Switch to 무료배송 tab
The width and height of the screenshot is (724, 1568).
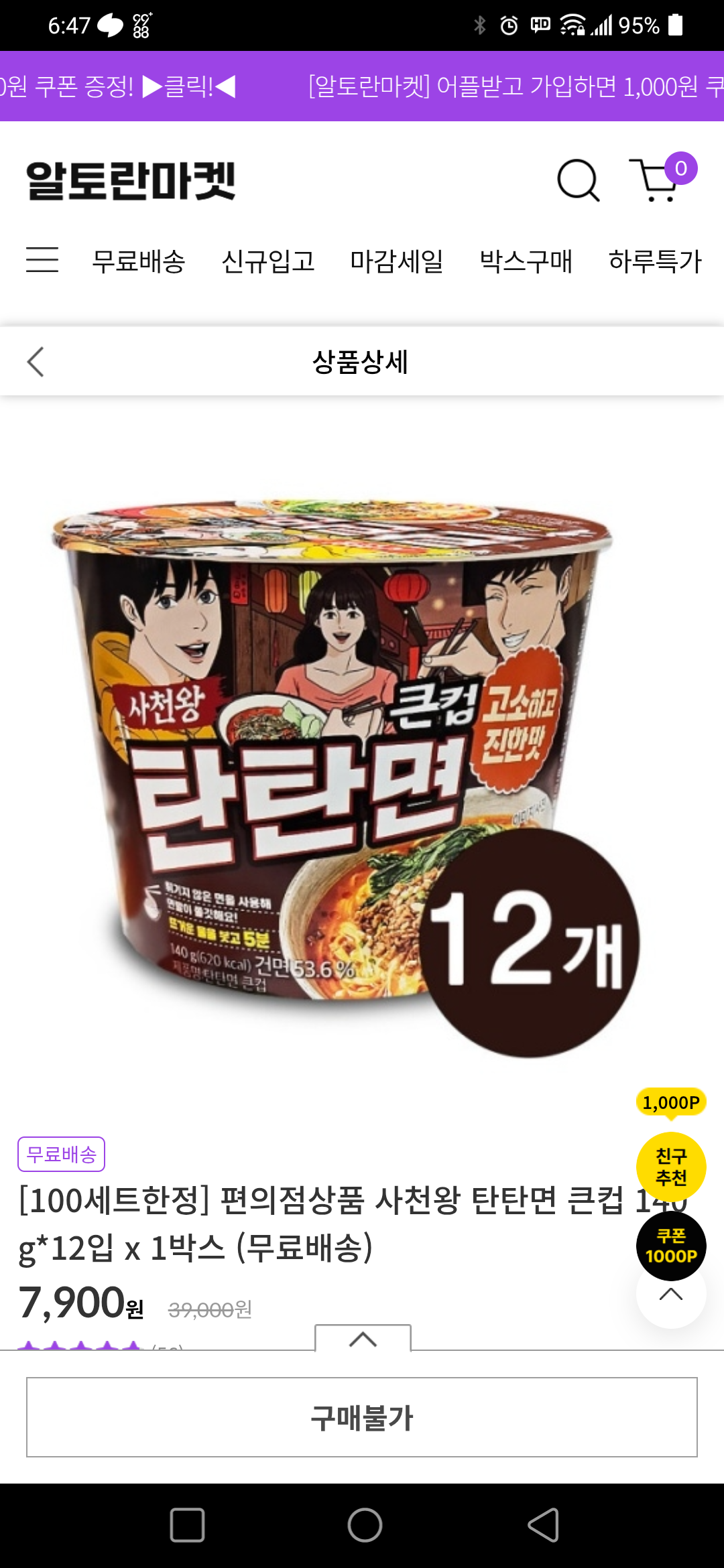(x=139, y=261)
